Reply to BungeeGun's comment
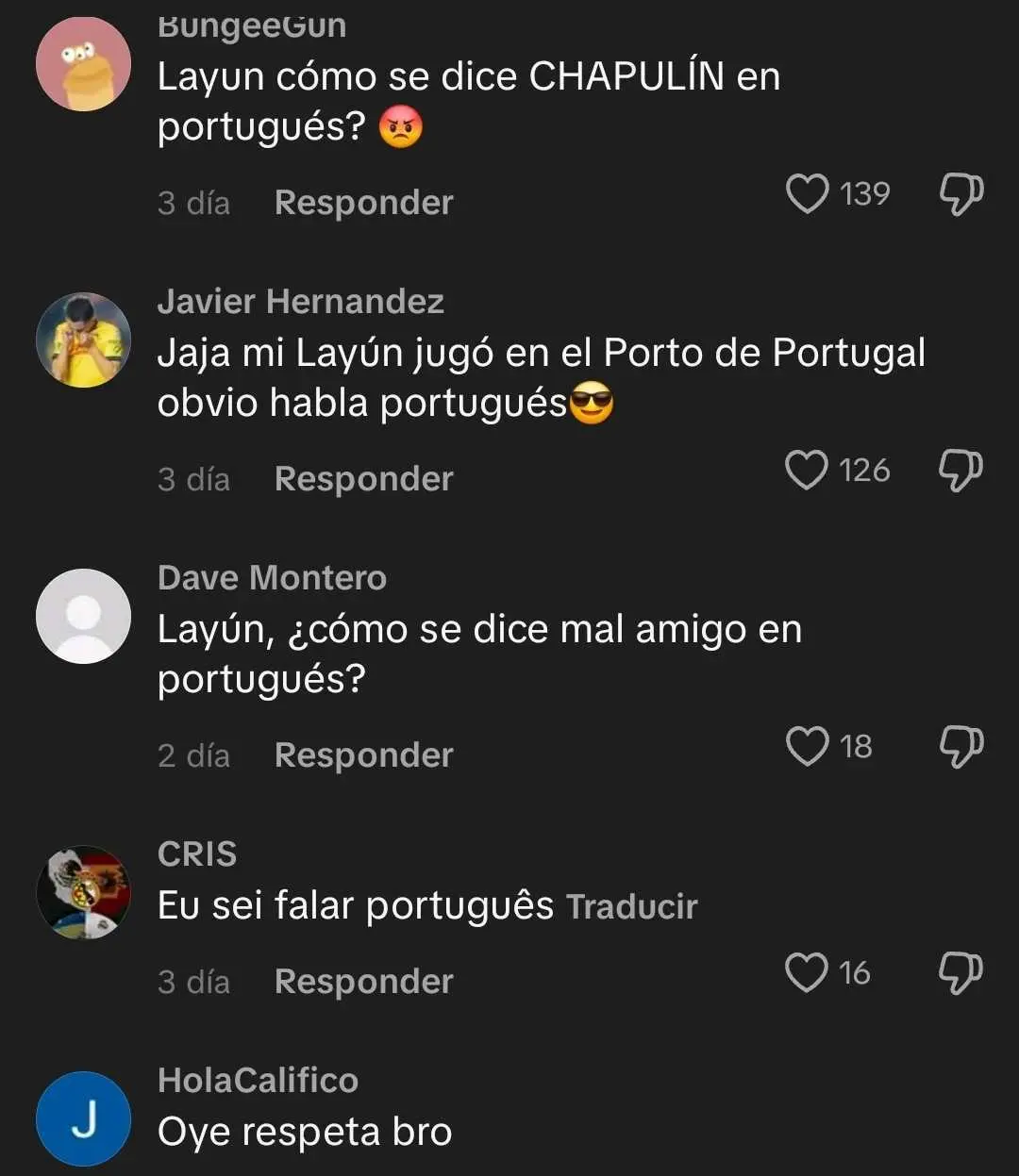The height and width of the screenshot is (1176, 1019). click(363, 203)
